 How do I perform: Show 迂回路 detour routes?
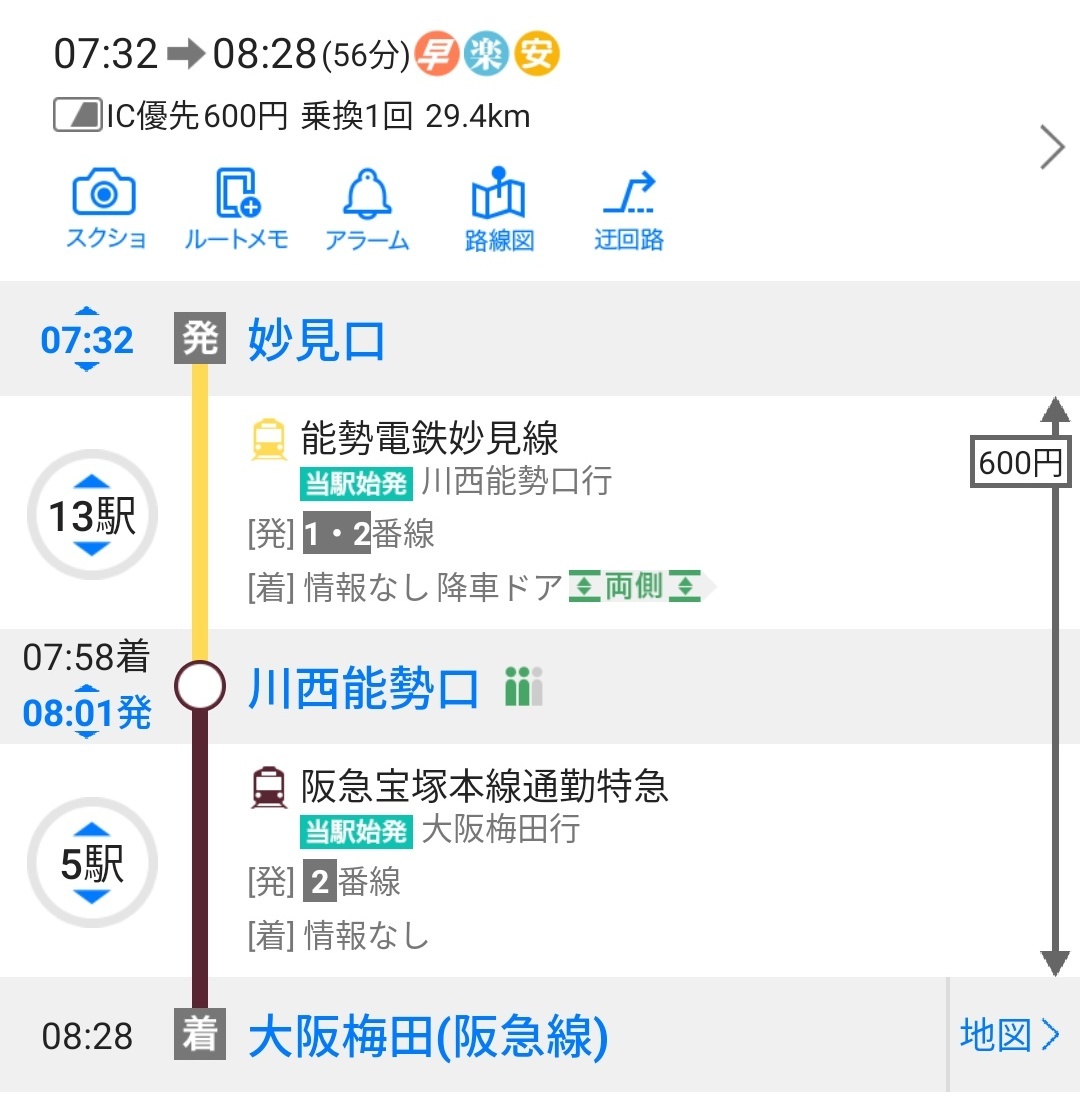click(629, 210)
